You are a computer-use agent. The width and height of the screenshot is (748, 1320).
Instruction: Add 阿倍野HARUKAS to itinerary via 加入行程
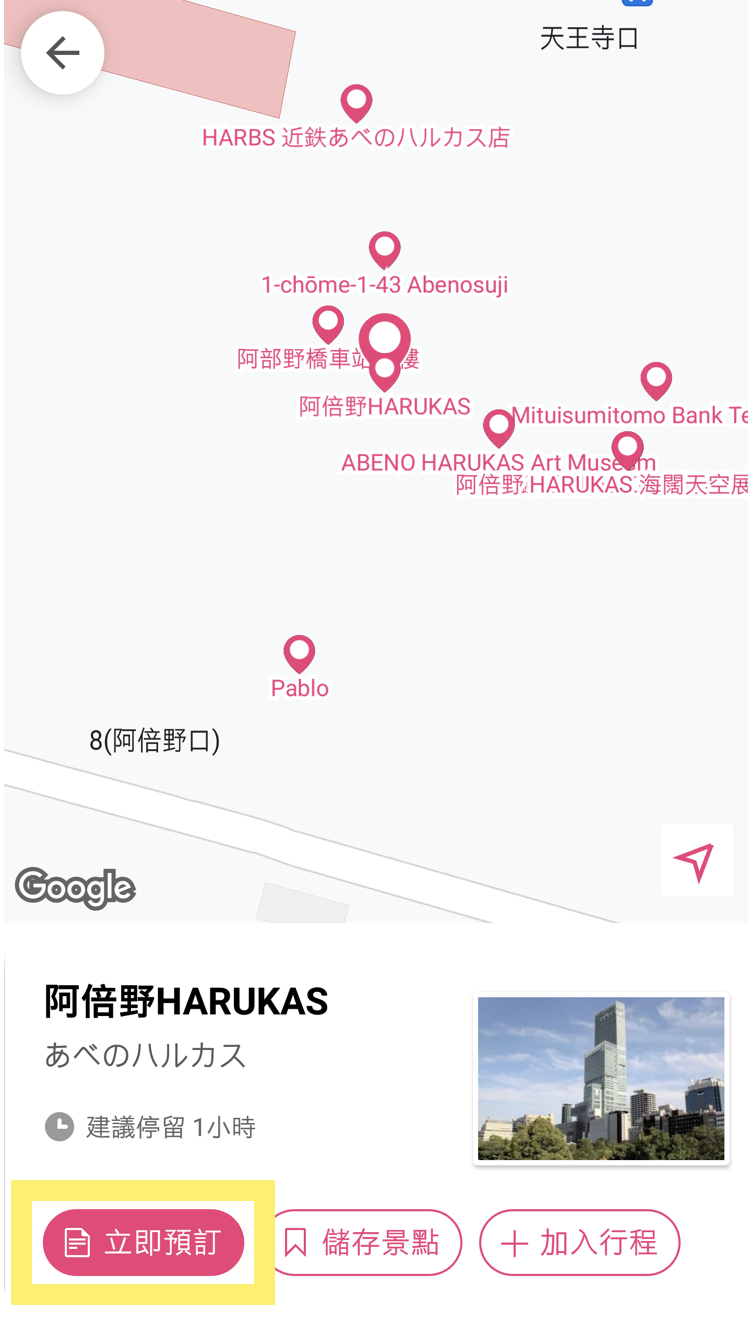[580, 1242]
